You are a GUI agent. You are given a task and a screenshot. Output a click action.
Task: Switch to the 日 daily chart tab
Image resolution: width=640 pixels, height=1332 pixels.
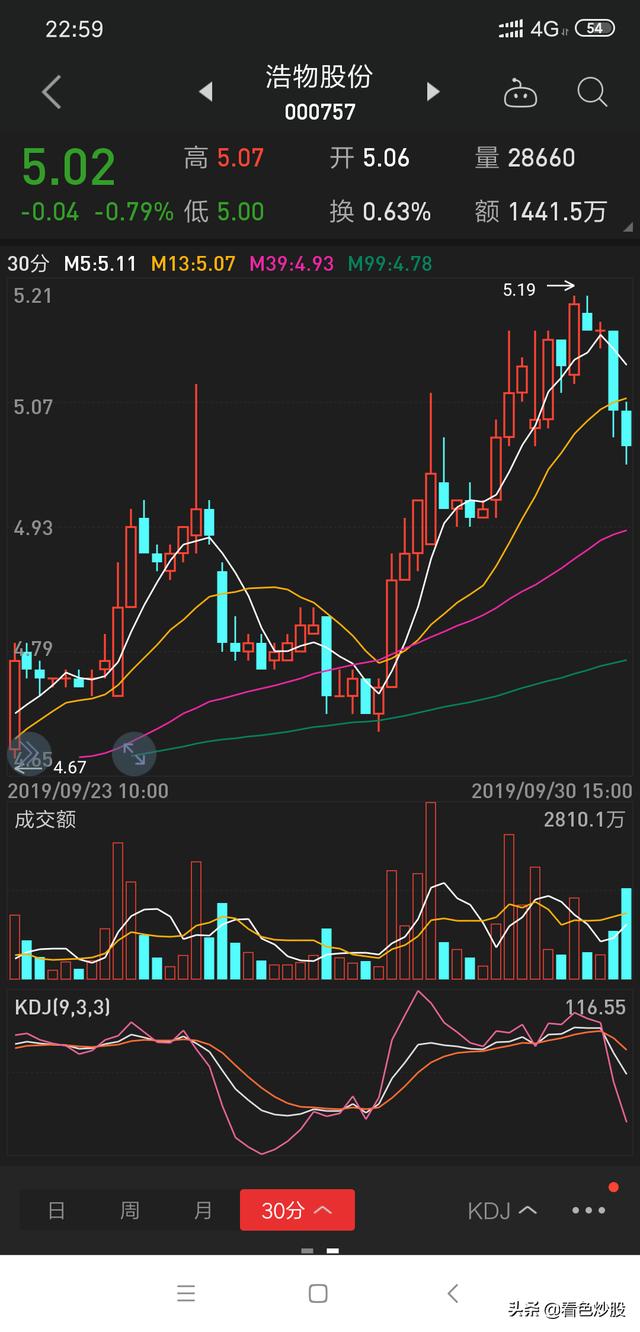57,1210
